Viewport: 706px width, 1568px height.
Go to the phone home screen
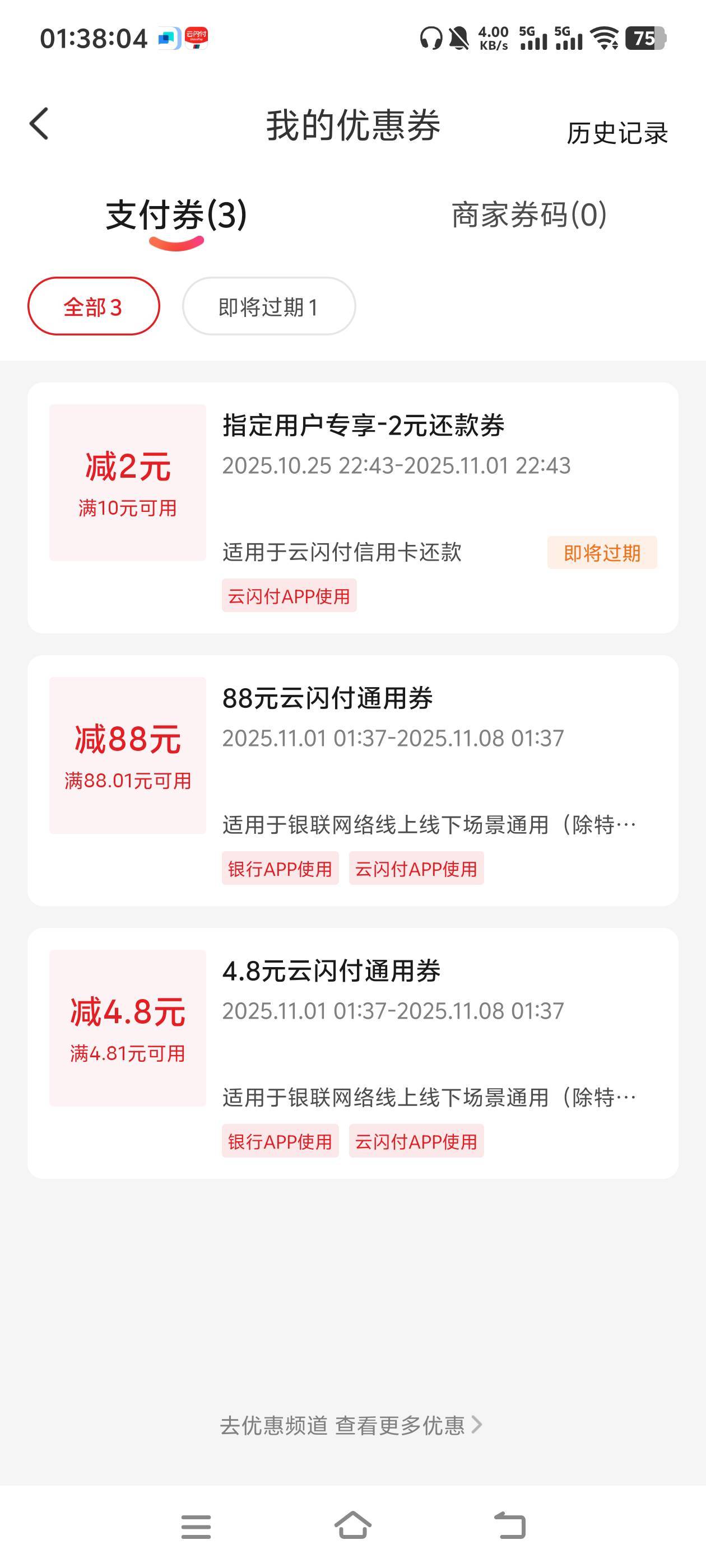[352, 1525]
